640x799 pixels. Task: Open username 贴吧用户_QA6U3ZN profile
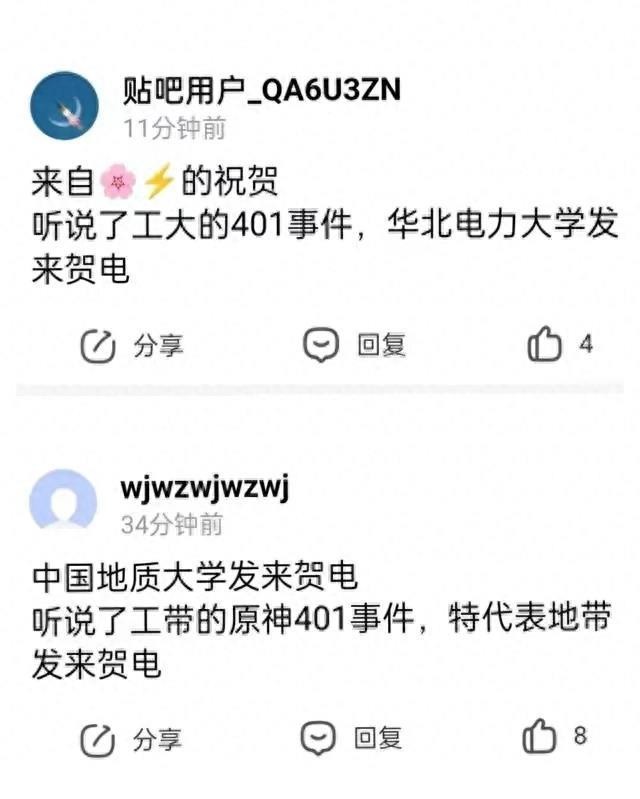coord(260,90)
